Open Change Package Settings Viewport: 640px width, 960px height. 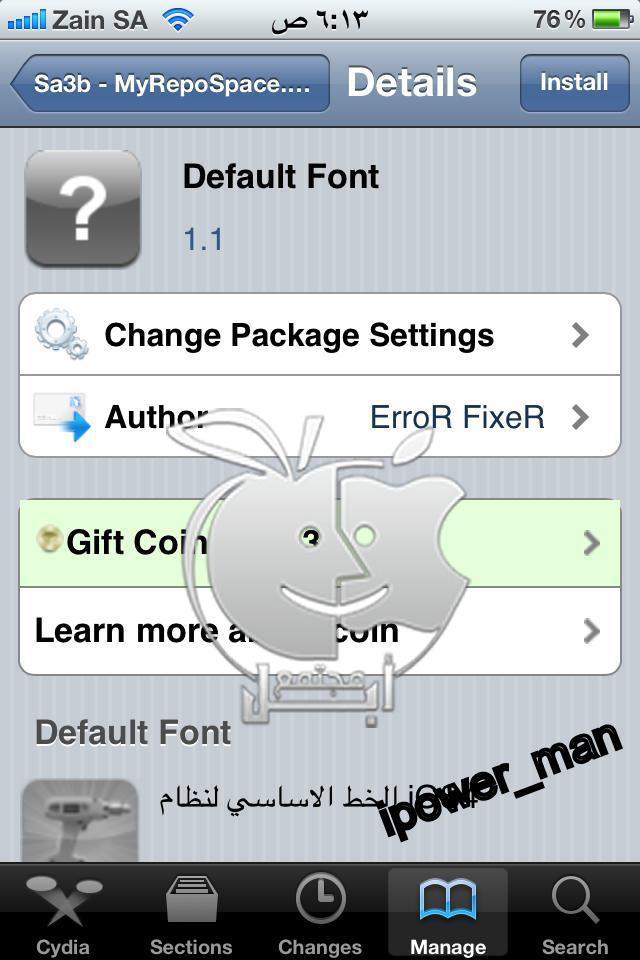point(320,335)
